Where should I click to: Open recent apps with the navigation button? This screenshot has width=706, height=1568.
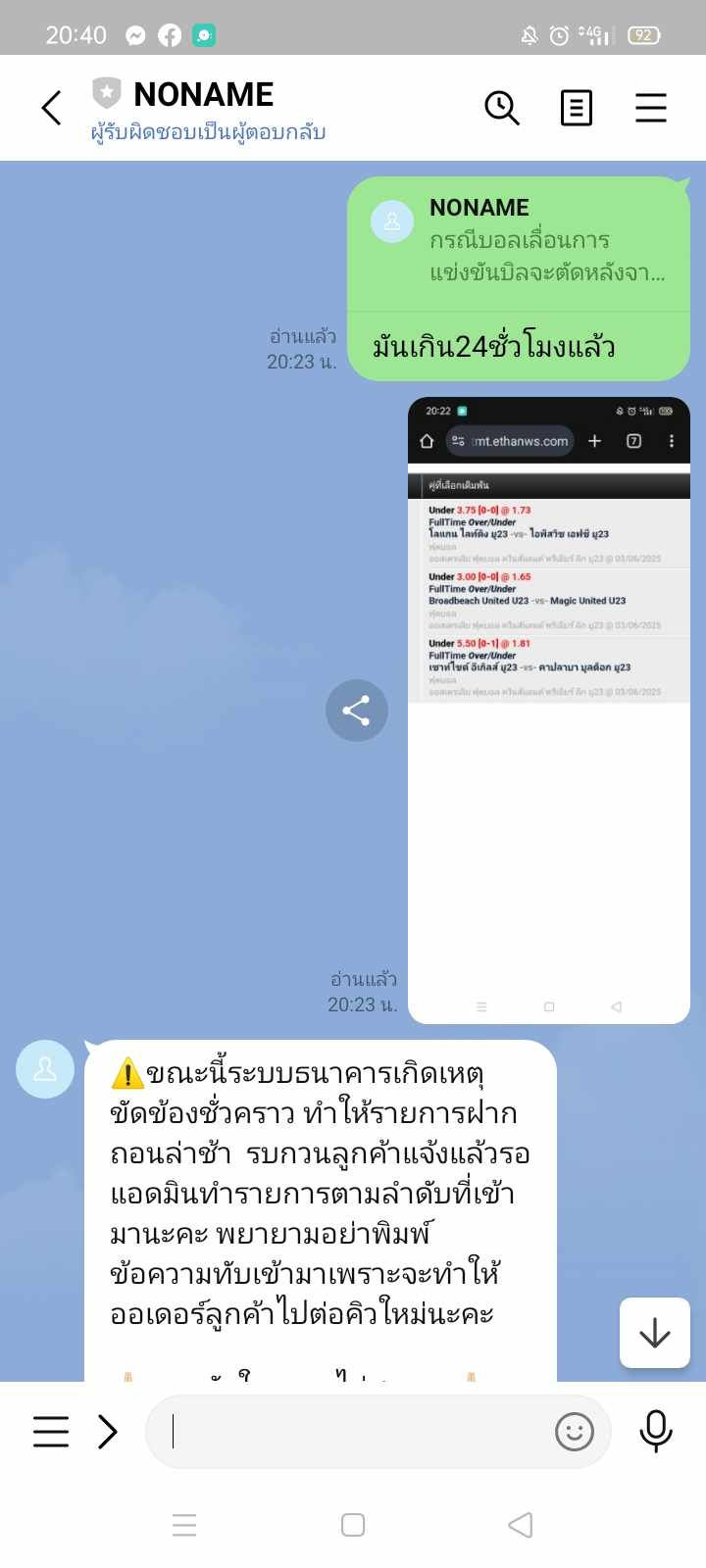(x=185, y=1525)
